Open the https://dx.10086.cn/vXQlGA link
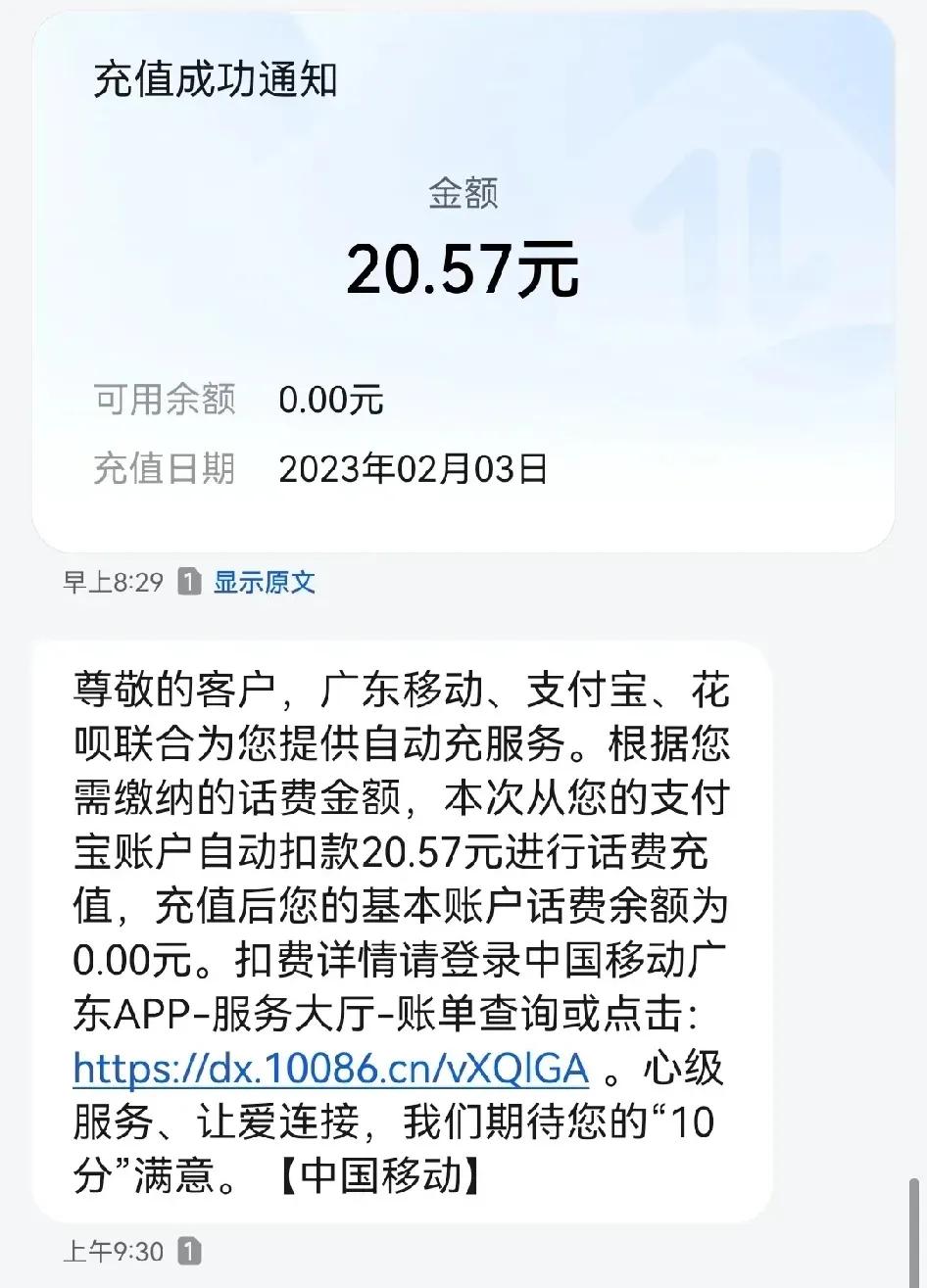Image resolution: width=927 pixels, height=1288 pixels. point(328,1068)
